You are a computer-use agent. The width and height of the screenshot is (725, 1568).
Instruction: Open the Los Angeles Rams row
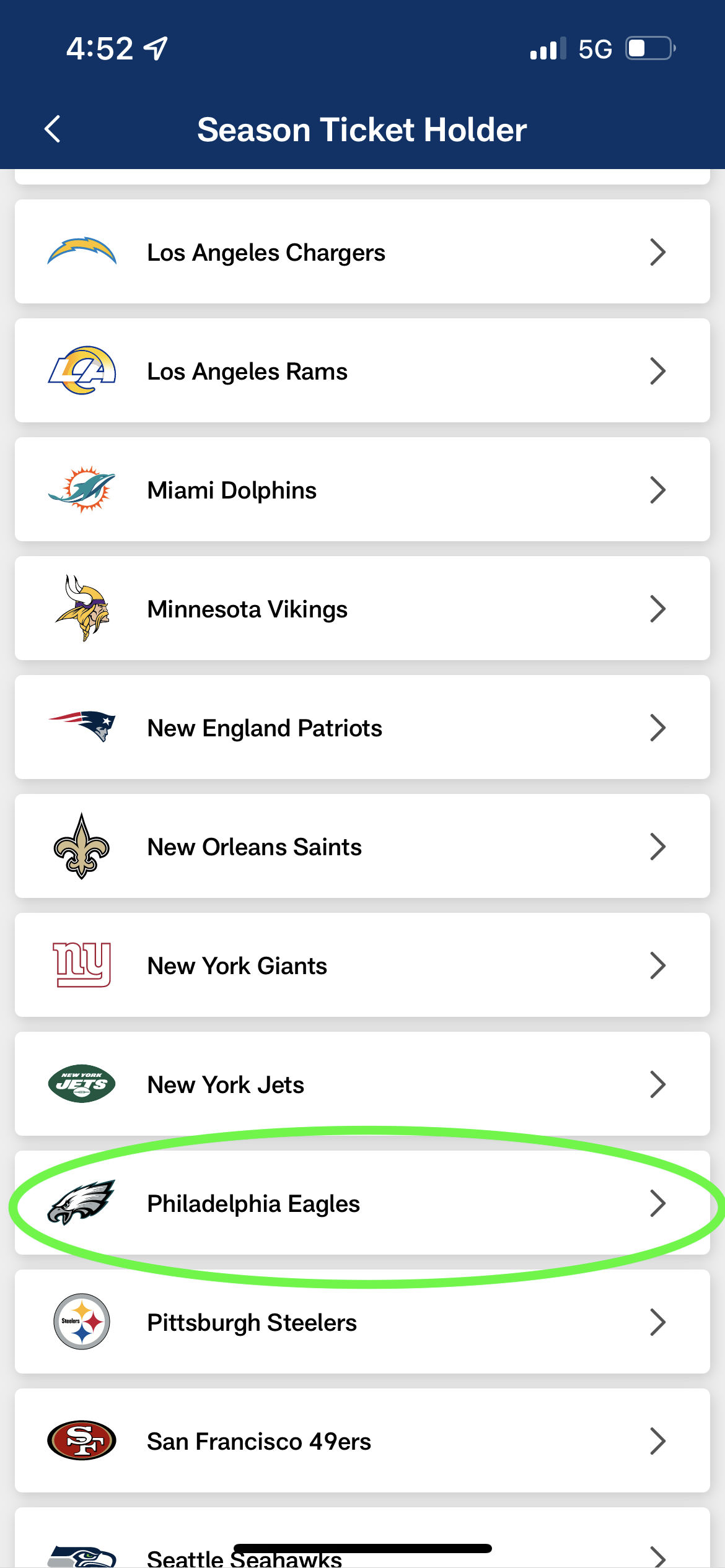pos(362,371)
